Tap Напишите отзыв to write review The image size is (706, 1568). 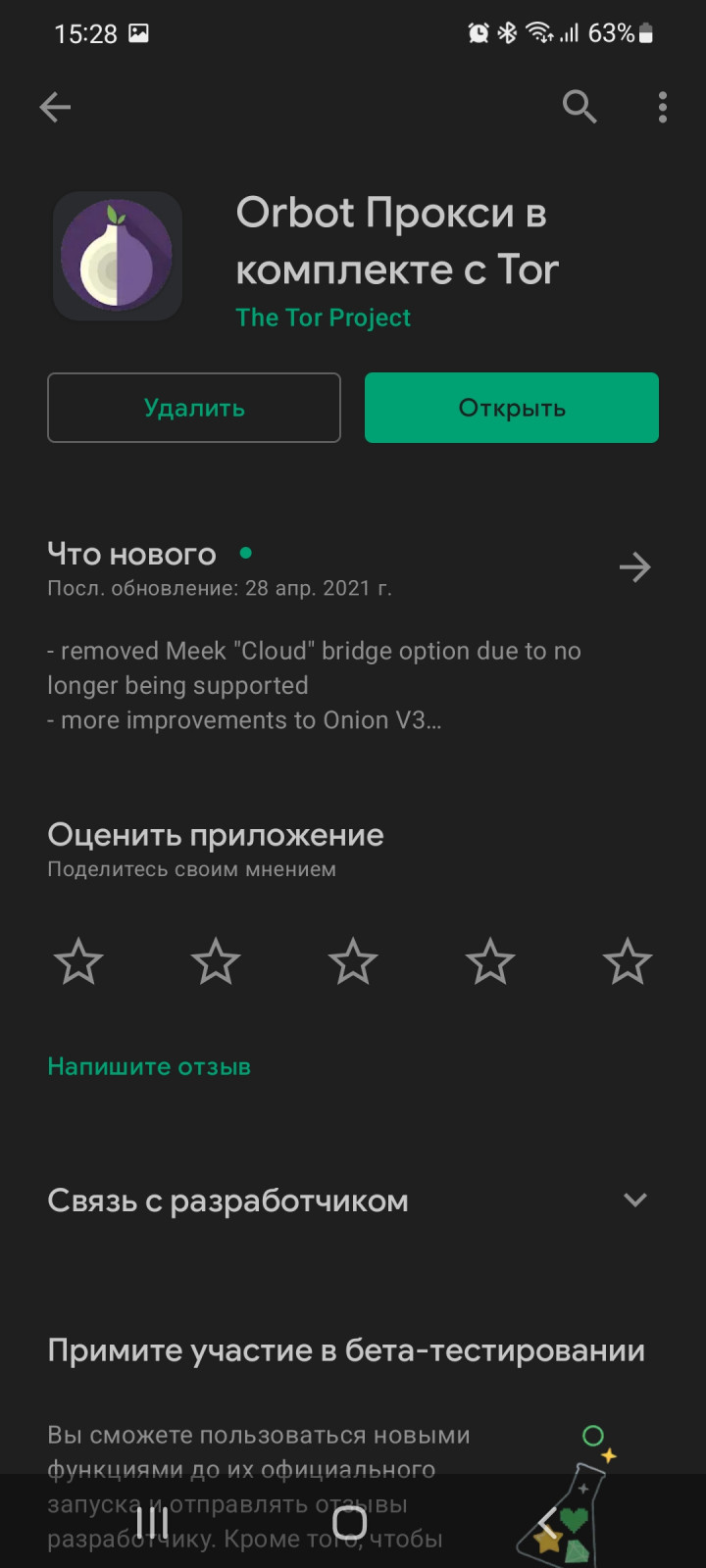pyautogui.click(x=149, y=1066)
